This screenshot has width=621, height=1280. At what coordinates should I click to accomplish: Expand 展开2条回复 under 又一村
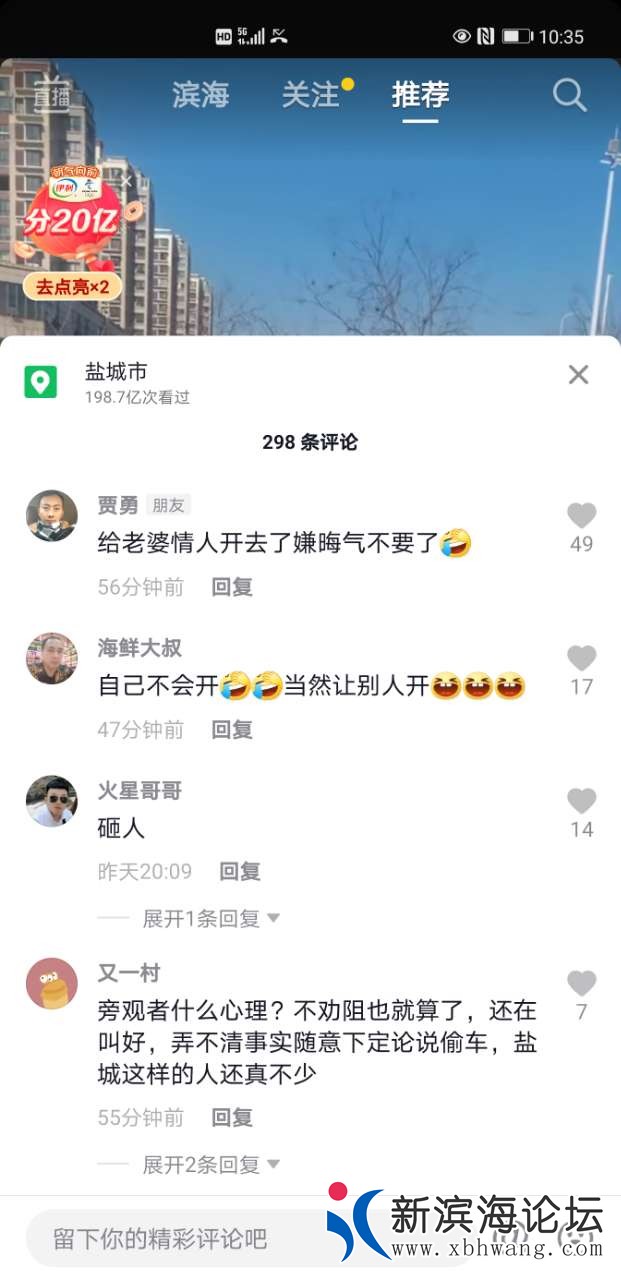tap(210, 1164)
